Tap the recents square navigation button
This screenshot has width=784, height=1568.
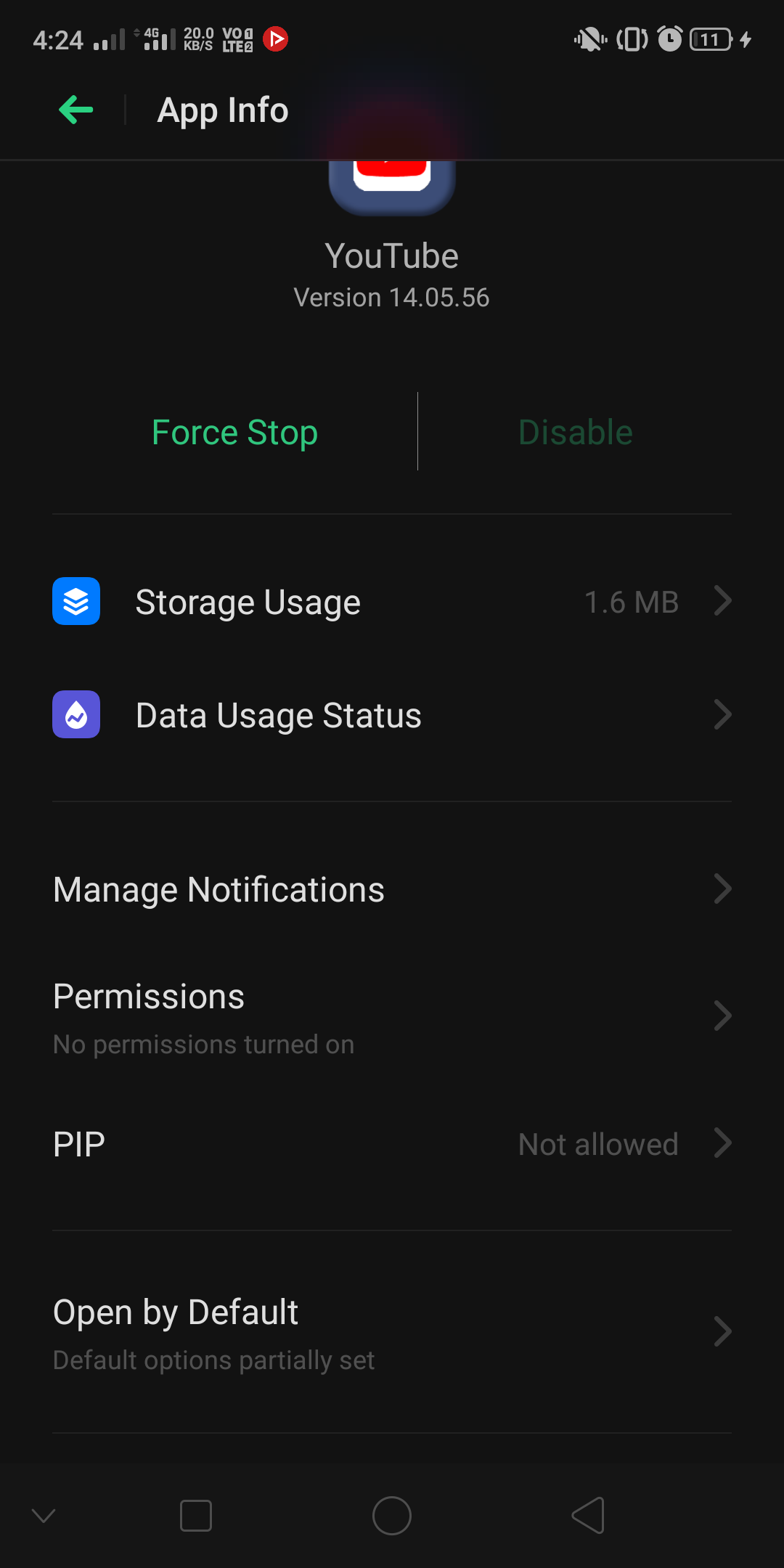pos(196,1516)
